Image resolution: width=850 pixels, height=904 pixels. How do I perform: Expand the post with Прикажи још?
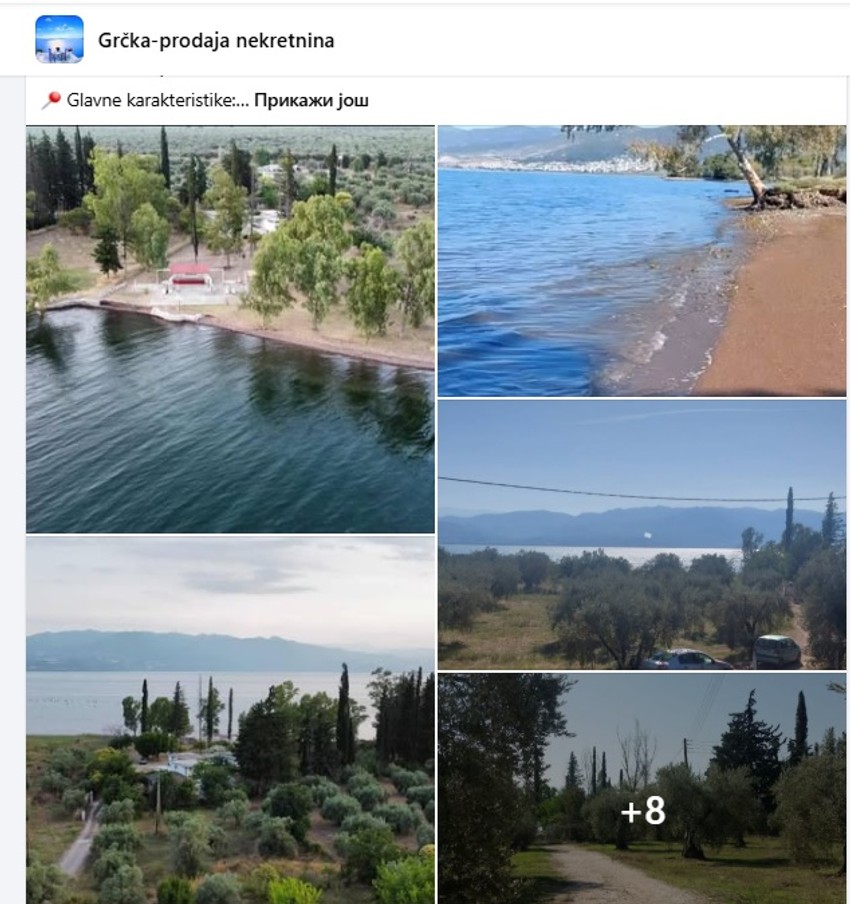coord(311,101)
